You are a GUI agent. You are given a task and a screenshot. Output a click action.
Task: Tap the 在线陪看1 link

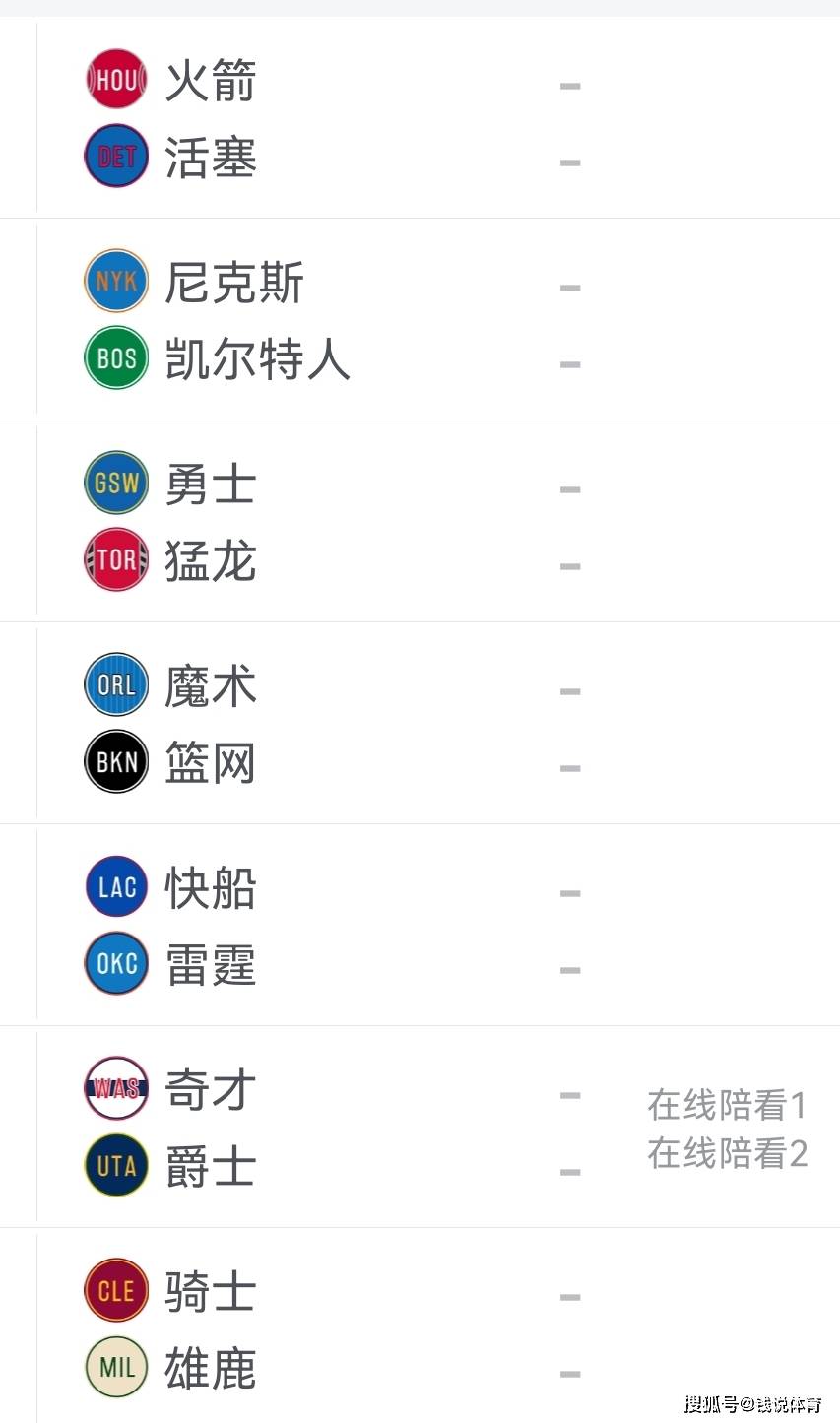[x=727, y=1105]
